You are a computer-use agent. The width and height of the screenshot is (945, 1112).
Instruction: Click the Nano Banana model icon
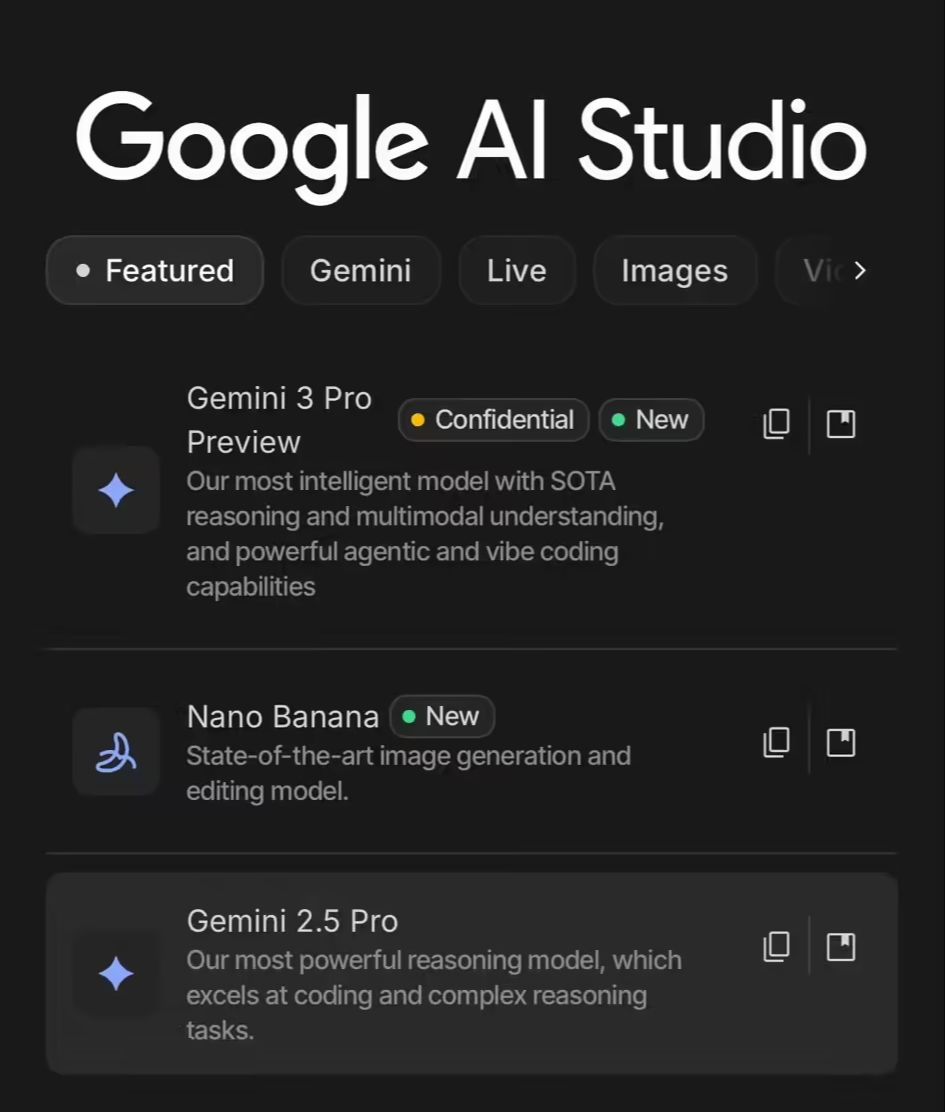pos(116,751)
